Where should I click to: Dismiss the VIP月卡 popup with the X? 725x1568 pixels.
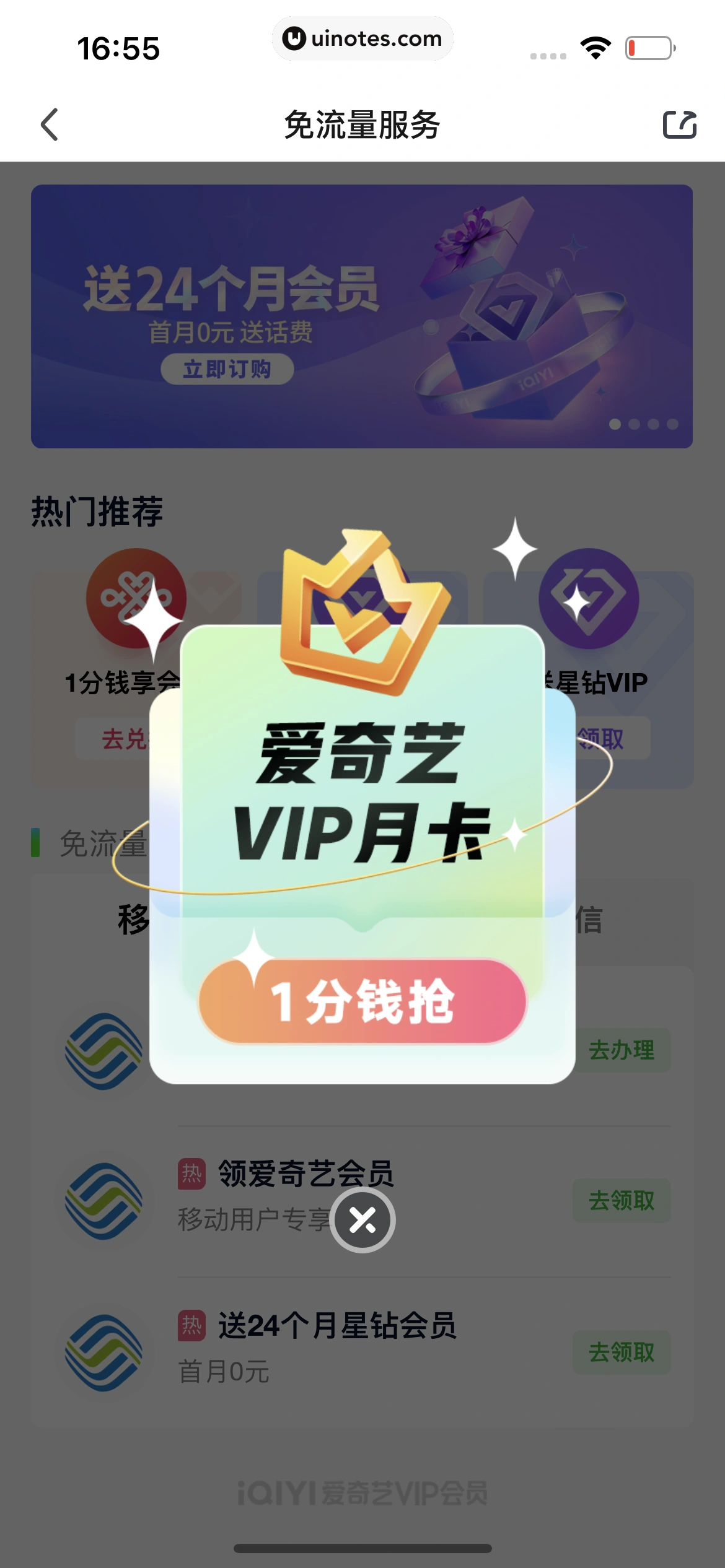[x=362, y=1221]
